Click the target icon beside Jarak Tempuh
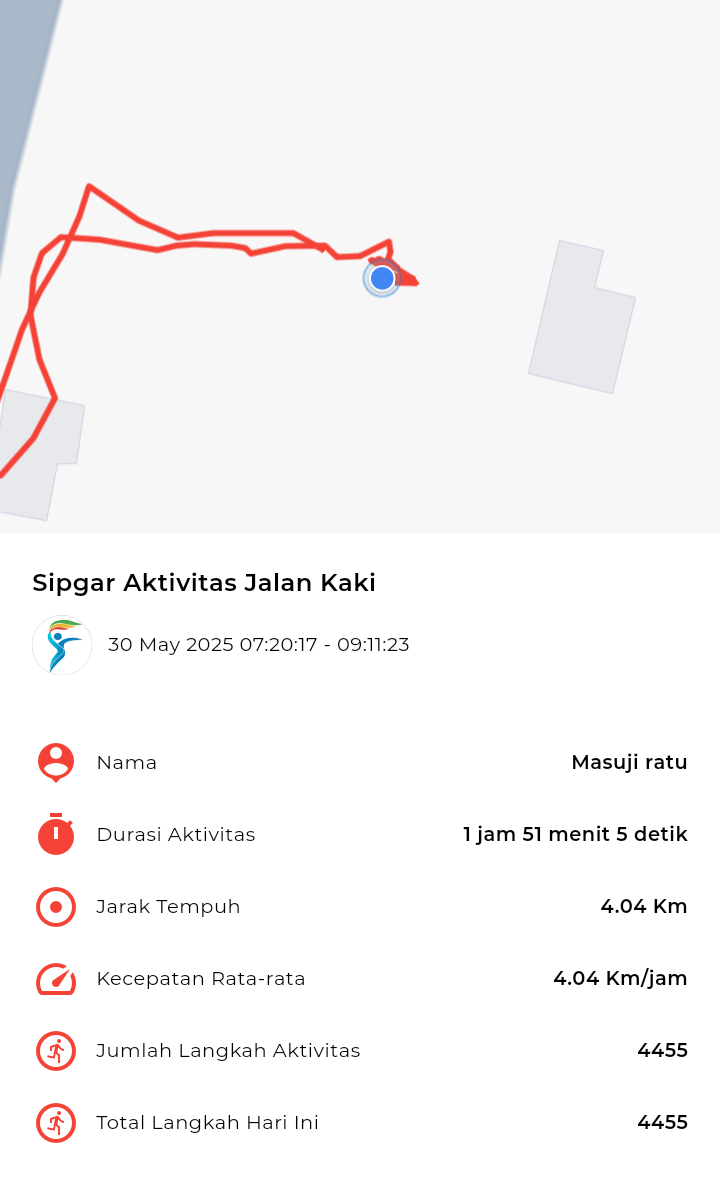The width and height of the screenshot is (720, 1177). click(56, 907)
